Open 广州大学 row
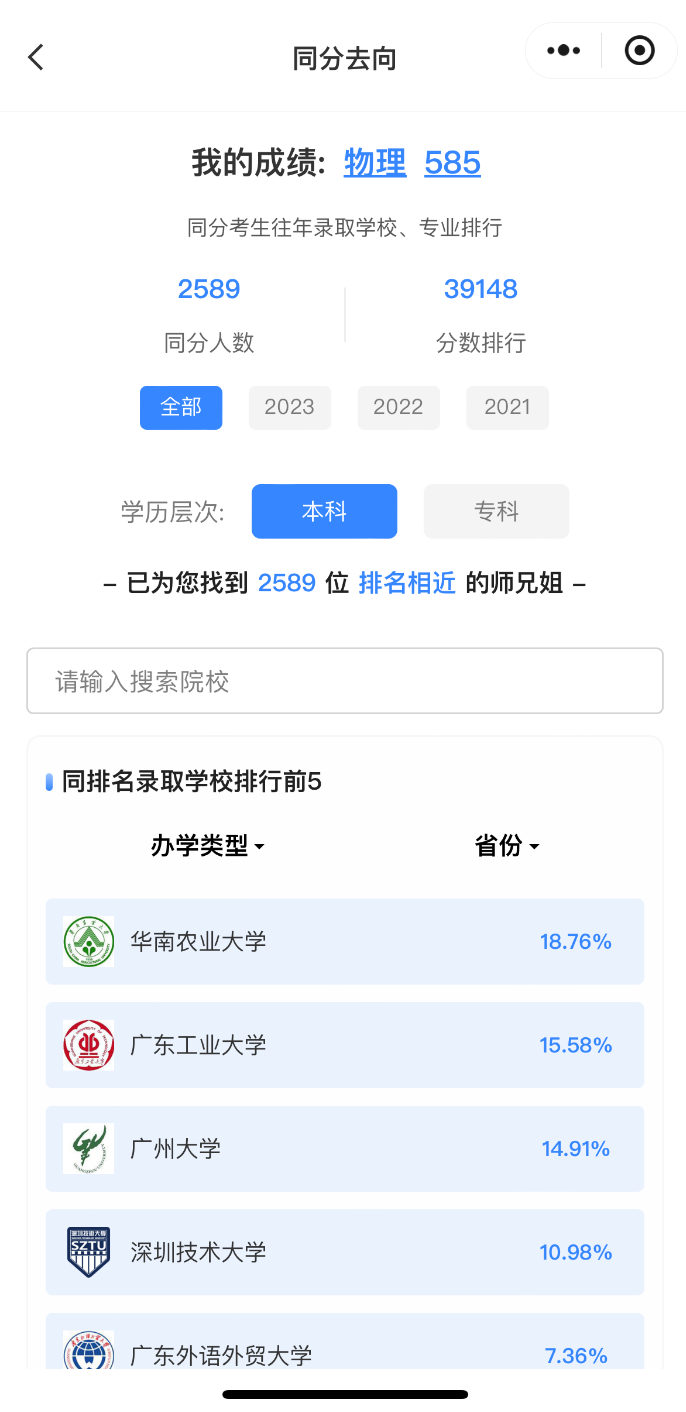 [345, 1148]
